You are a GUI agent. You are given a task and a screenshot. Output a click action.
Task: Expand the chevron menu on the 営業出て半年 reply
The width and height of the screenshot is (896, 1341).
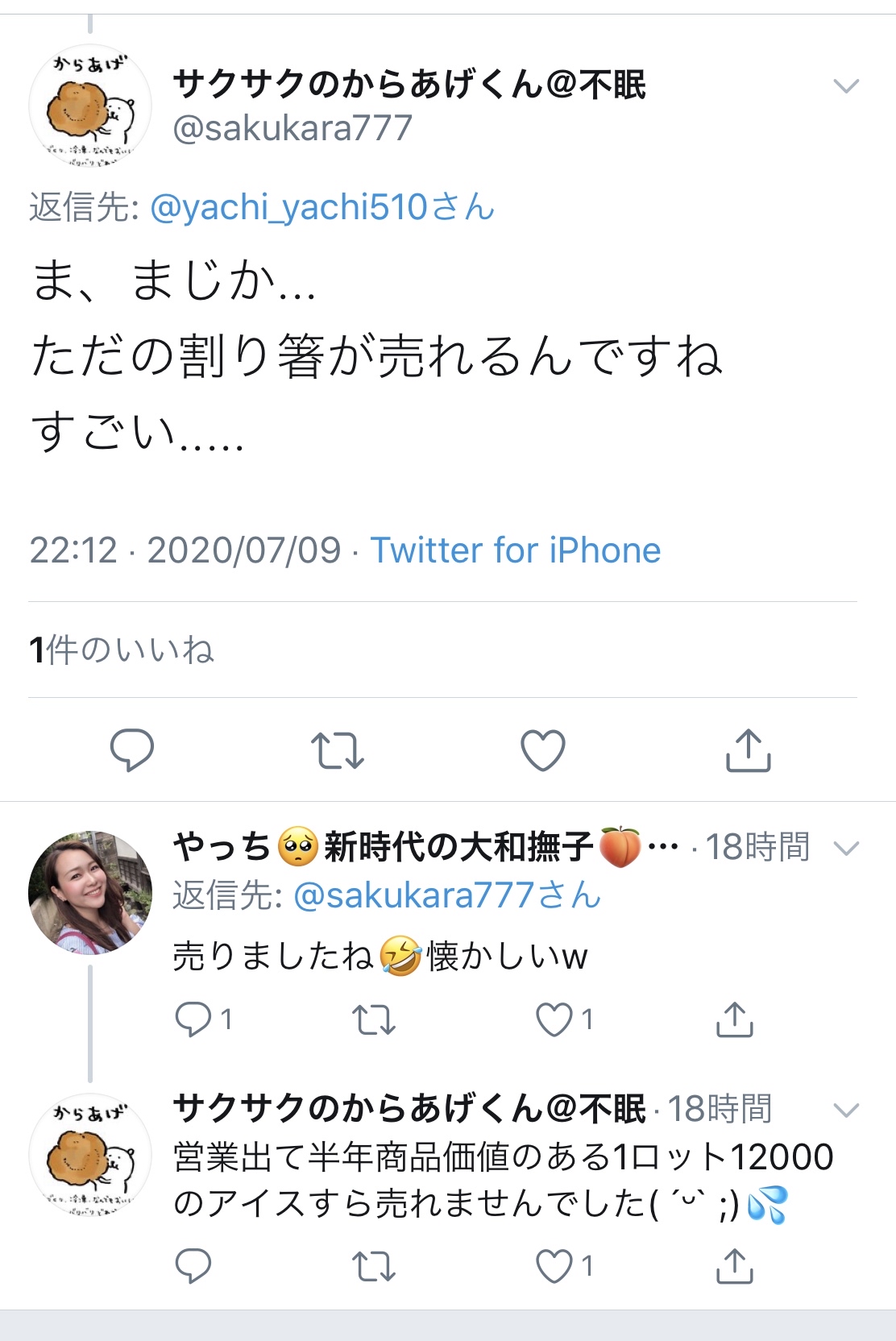pyautogui.click(x=845, y=1110)
